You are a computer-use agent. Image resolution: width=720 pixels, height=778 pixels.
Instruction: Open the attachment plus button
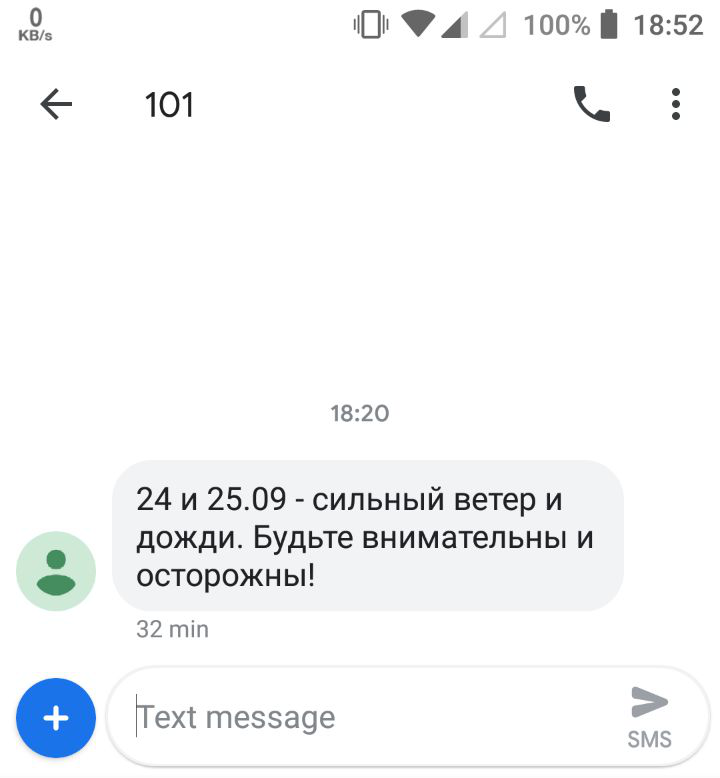coord(56,717)
